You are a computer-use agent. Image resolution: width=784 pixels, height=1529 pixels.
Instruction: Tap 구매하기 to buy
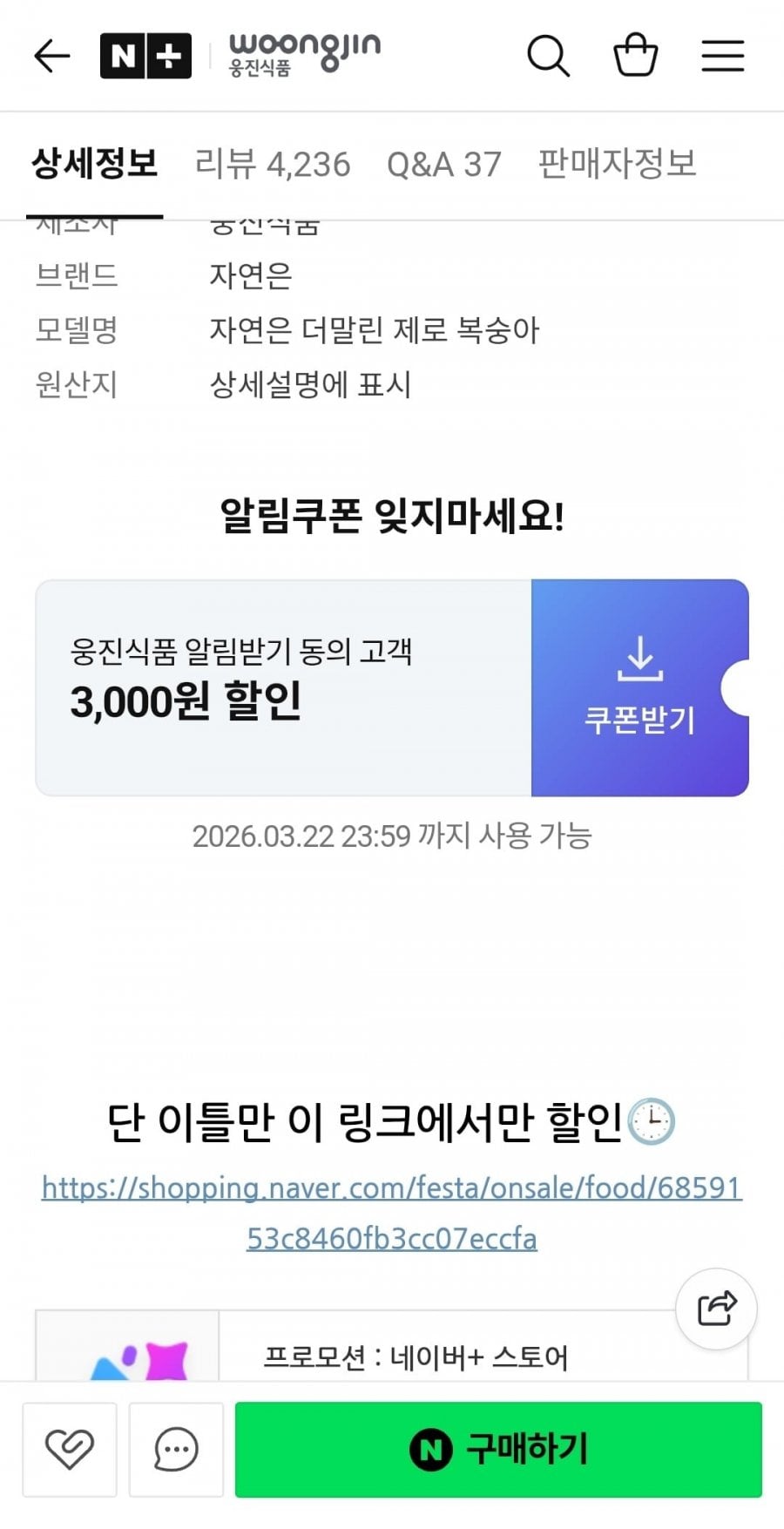498,1450
